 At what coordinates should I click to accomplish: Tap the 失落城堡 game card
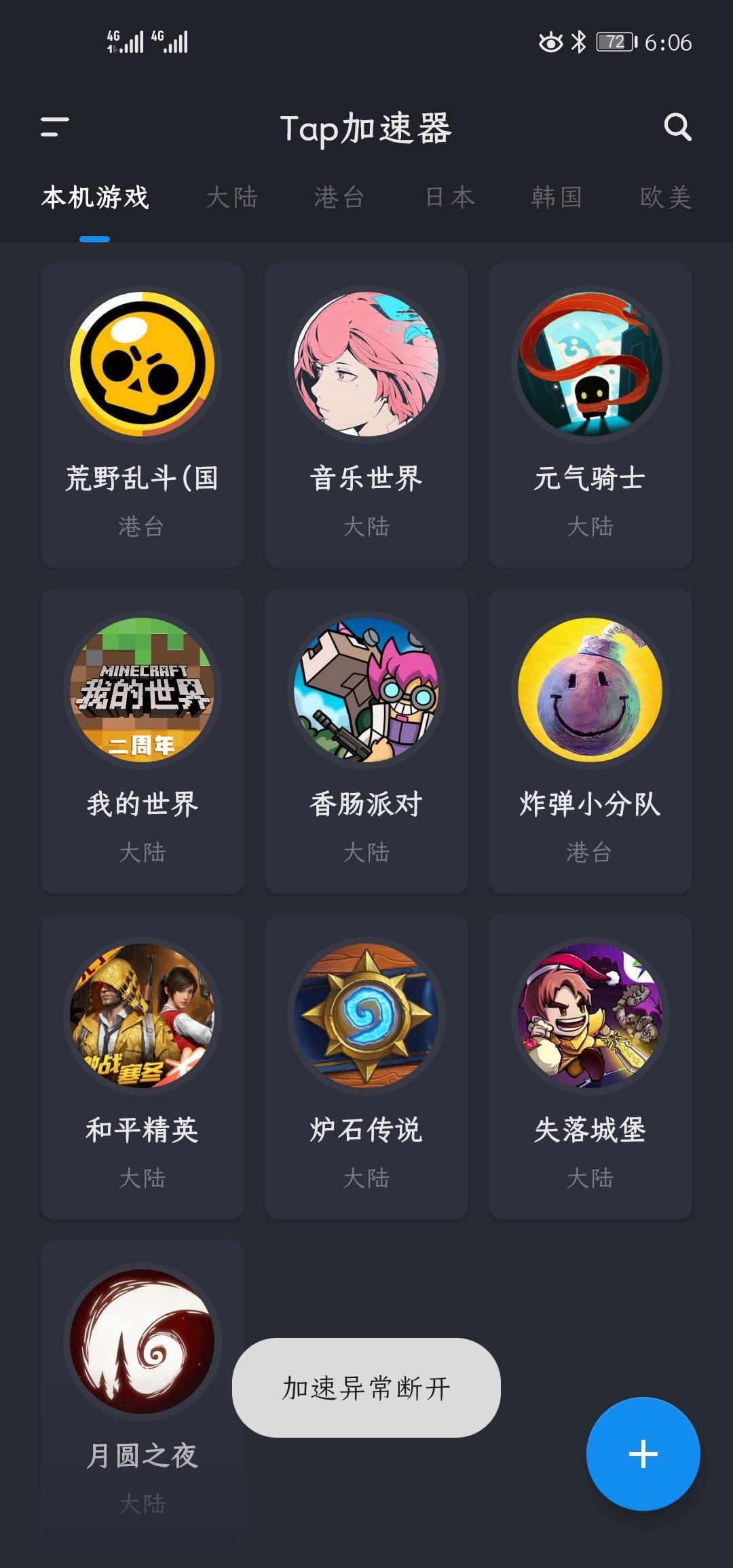coord(590,1066)
